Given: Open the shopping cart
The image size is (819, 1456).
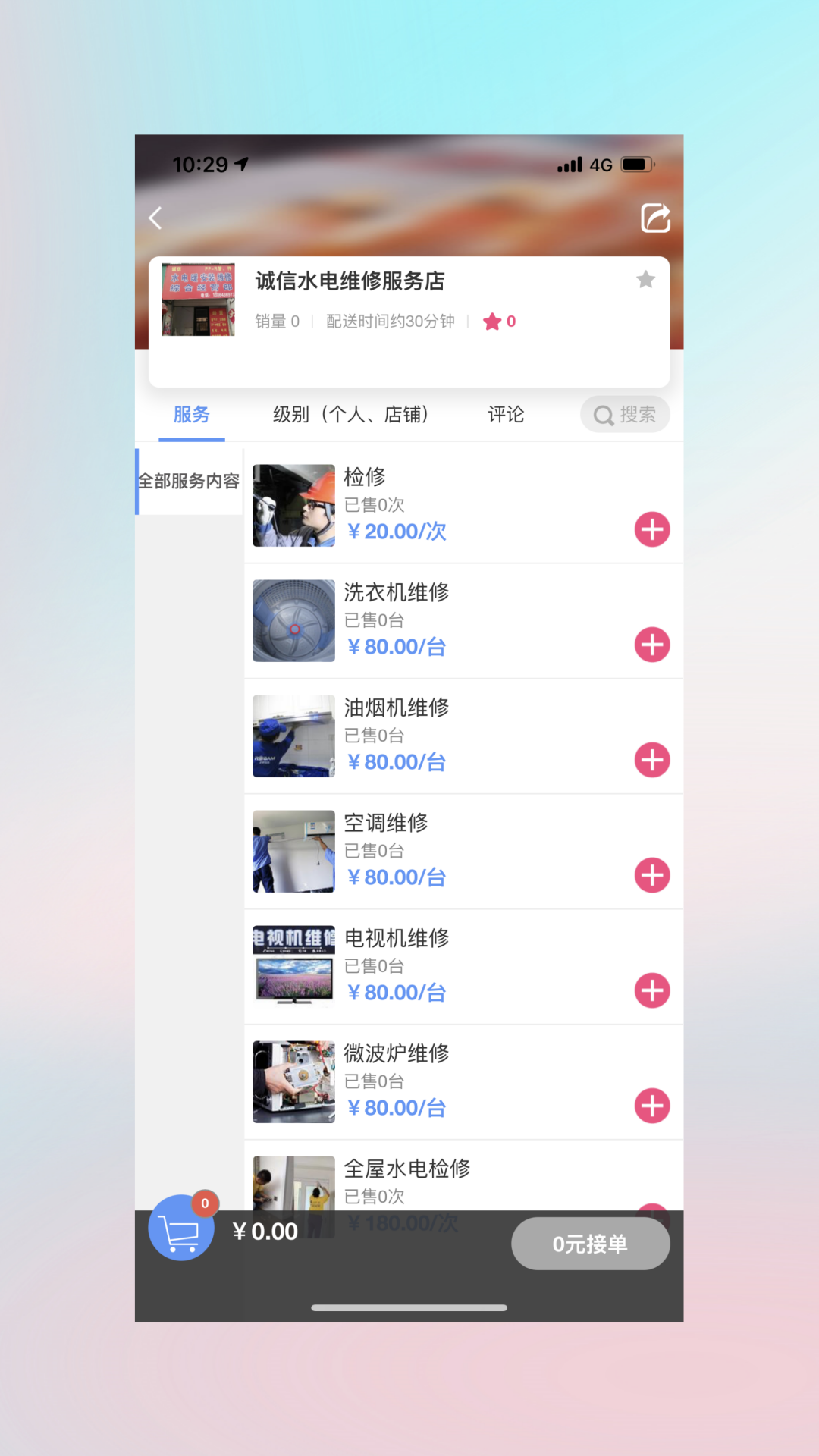Looking at the screenshot, I should 180,1228.
